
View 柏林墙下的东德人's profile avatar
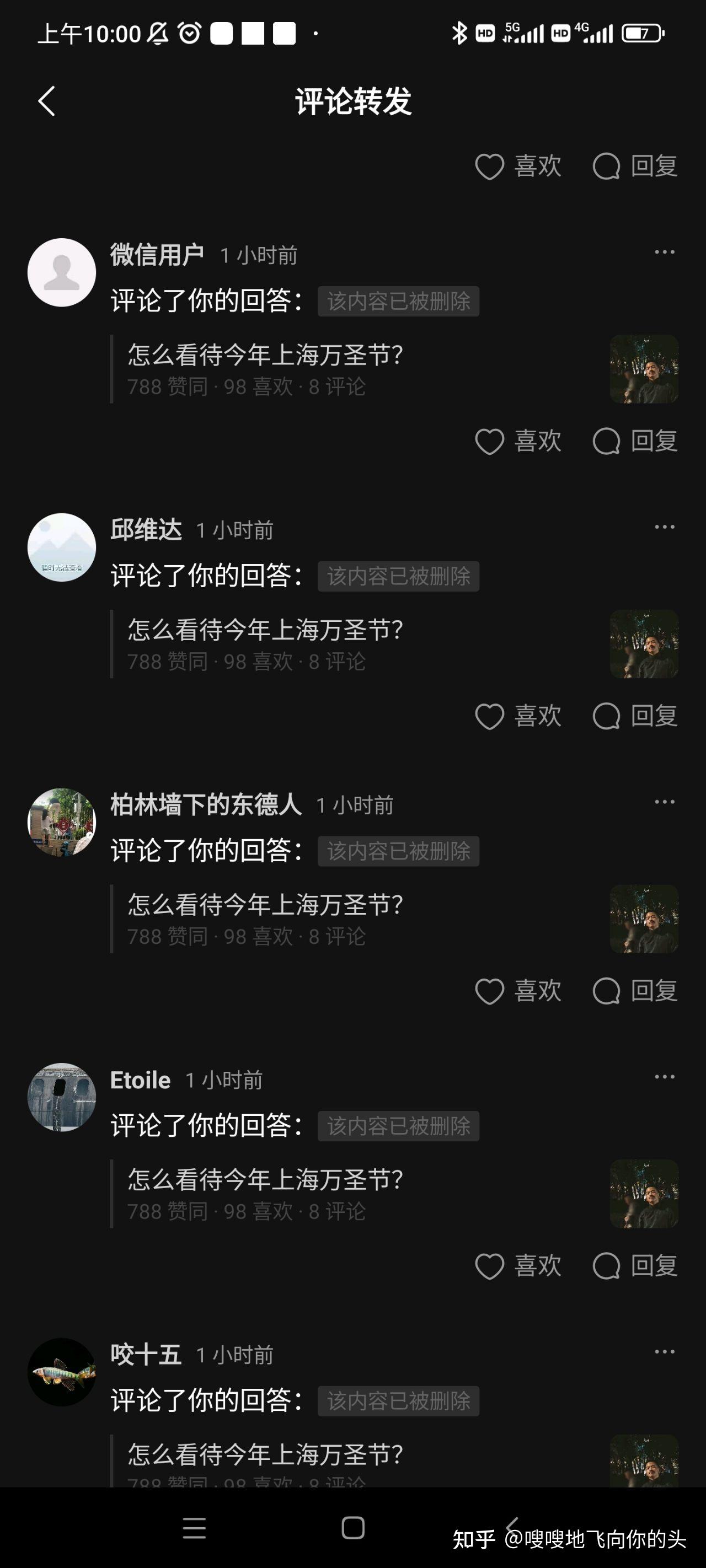tap(62, 823)
